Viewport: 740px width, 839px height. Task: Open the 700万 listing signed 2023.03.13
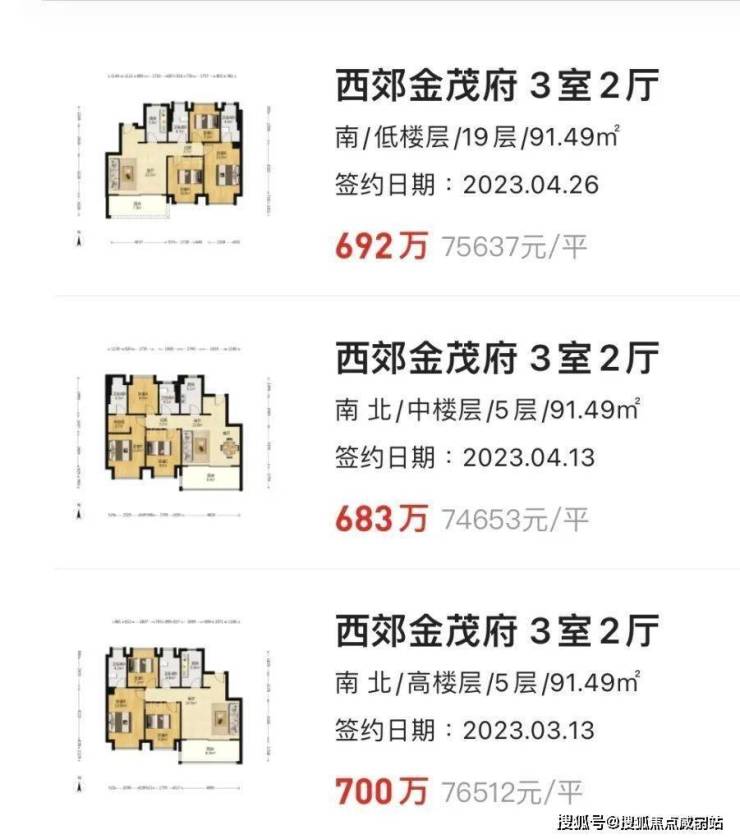pyautogui.click(x=497, y=632)
